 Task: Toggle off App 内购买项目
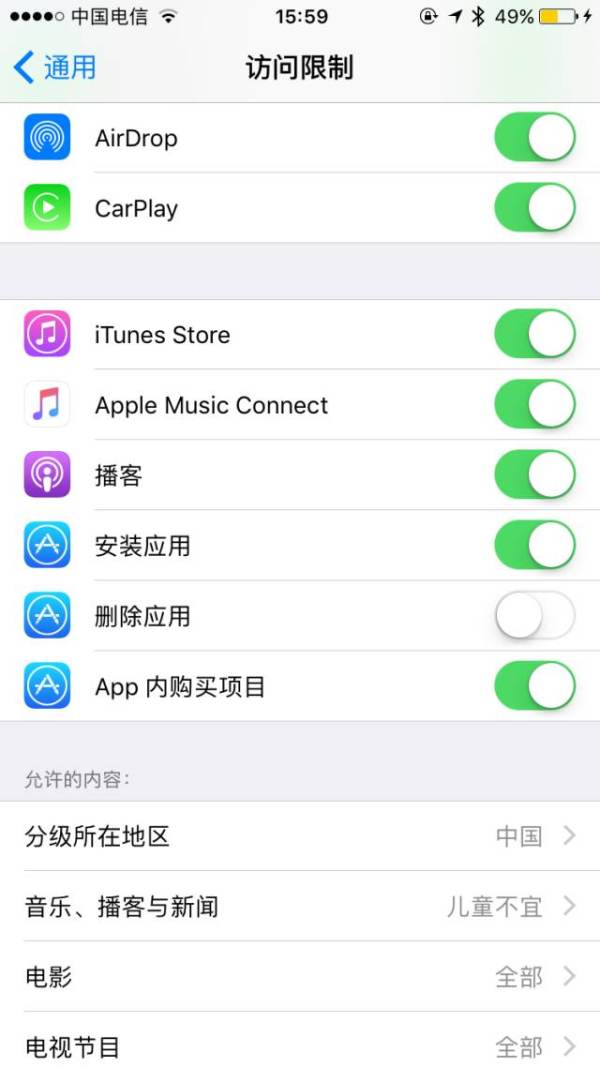(x=534, y=687)
